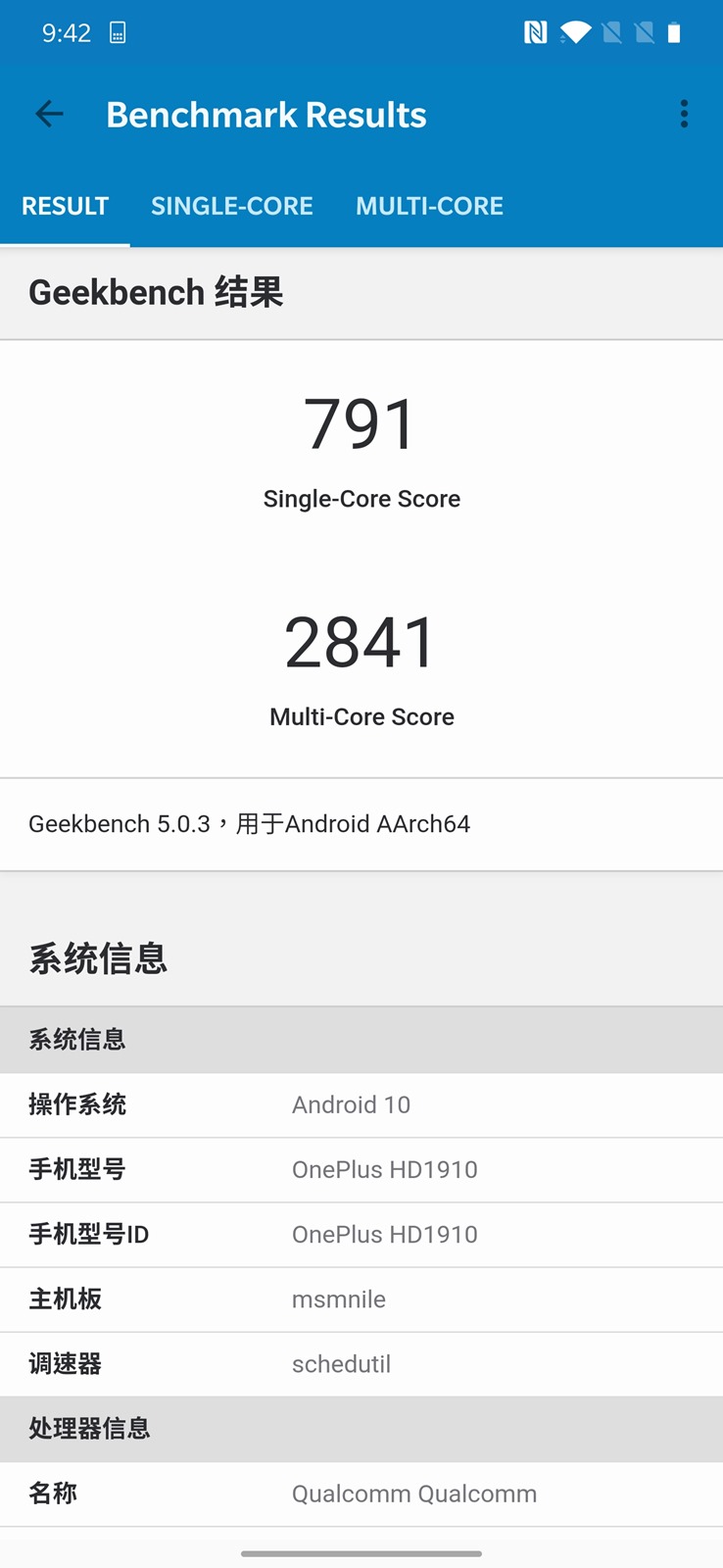The height and width of the screenshot is (1568, 723).
Task: Go back using the arrow icon
Action: pyautogui.click(x=49, y=115)
